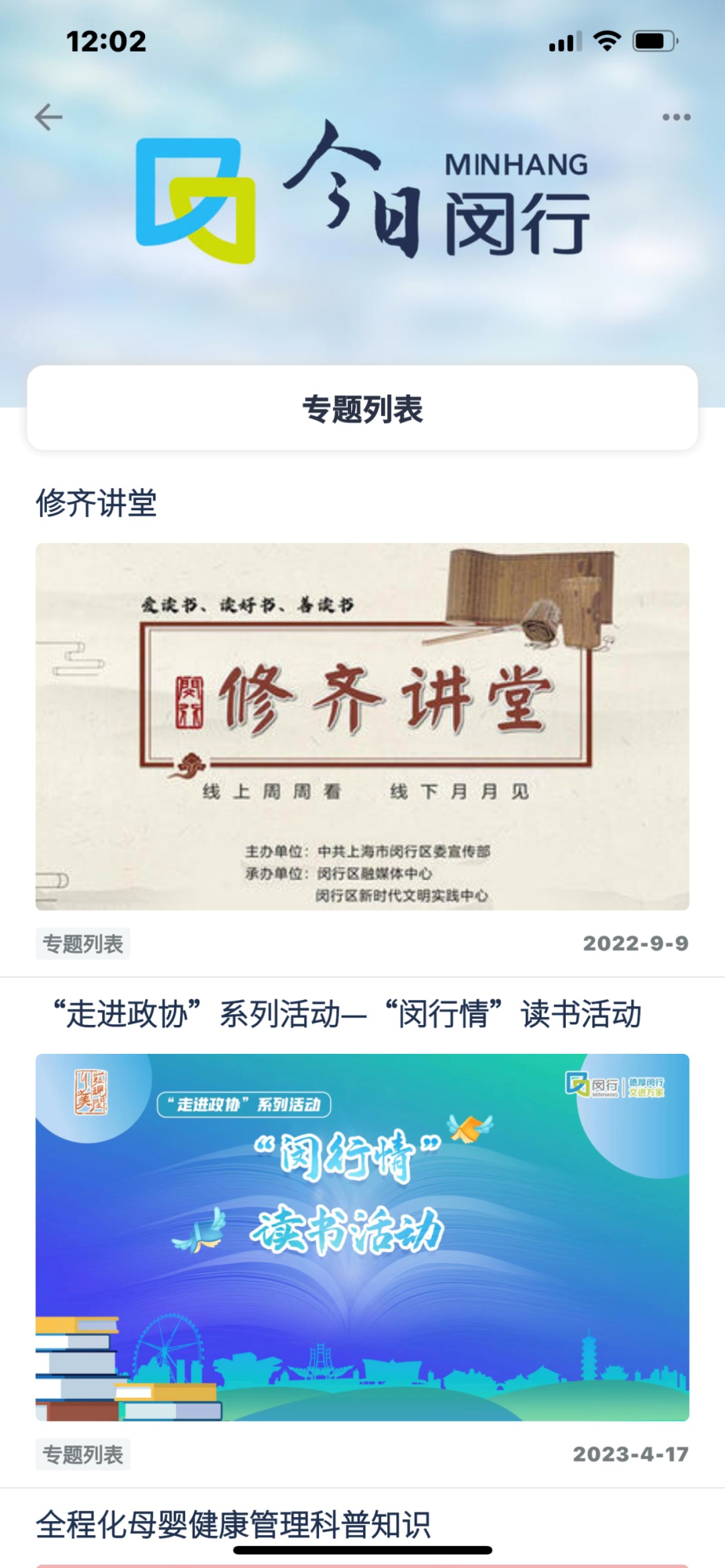Go back using the arrow icon
Viewport: 725px width, 1568px height.
pos(48,117)
